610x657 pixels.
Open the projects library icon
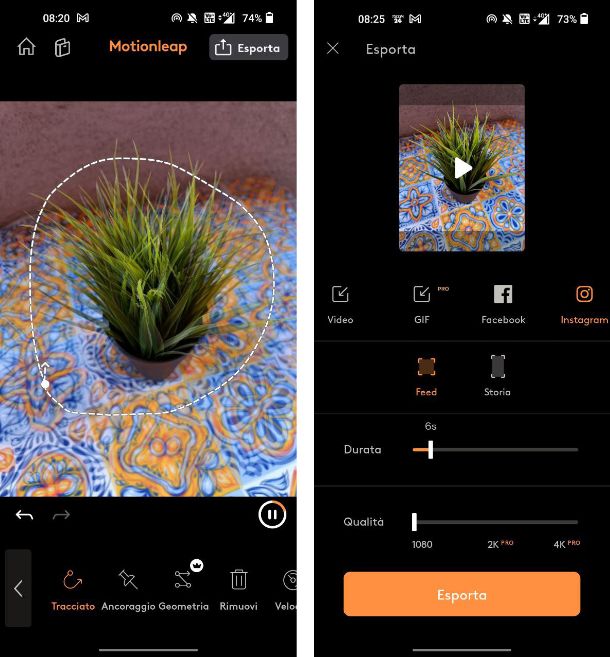click(62, 47)
